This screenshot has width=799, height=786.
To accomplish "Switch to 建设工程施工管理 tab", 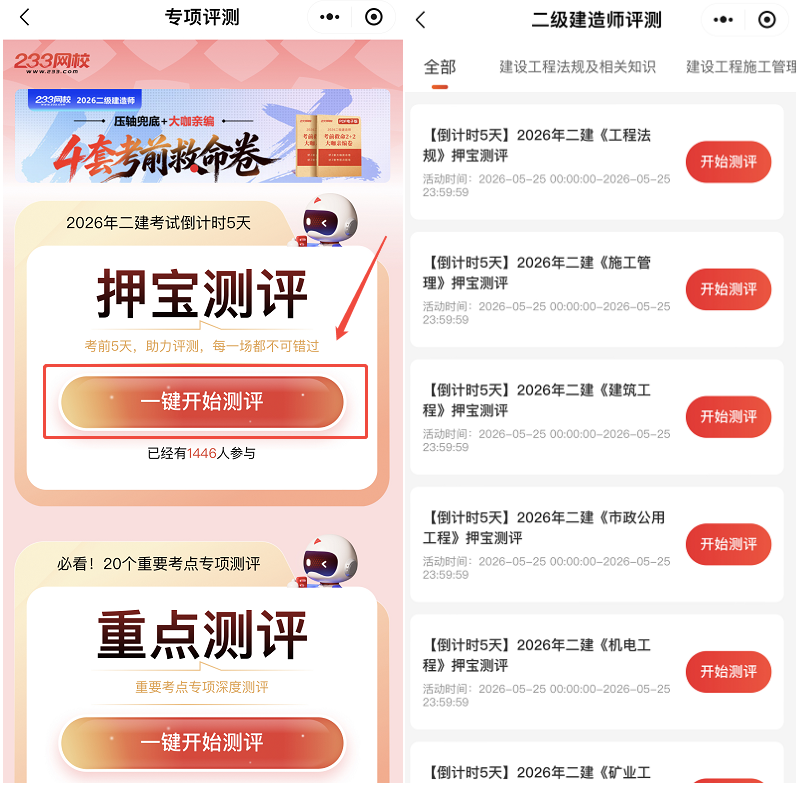I will coord(741,67).
